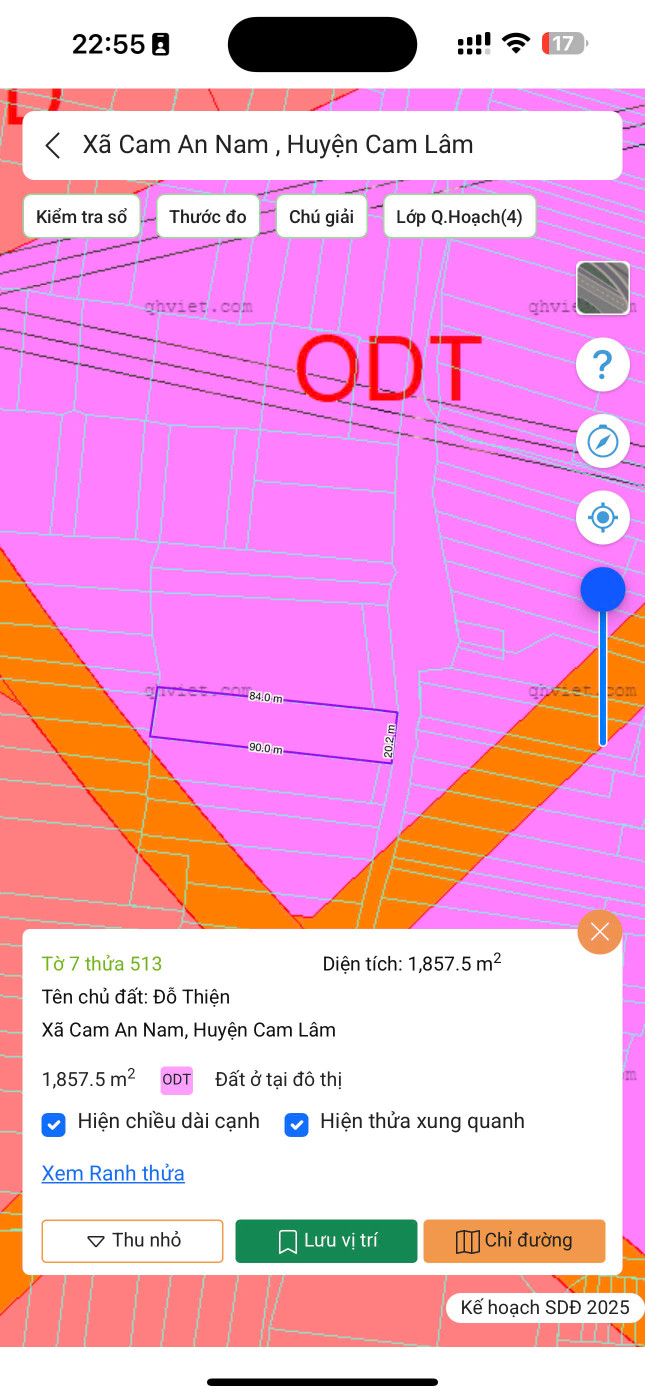Tap the compass orientation button
Screen dimensions: 645x1398
pyautogui.click(x=602, y=441)
